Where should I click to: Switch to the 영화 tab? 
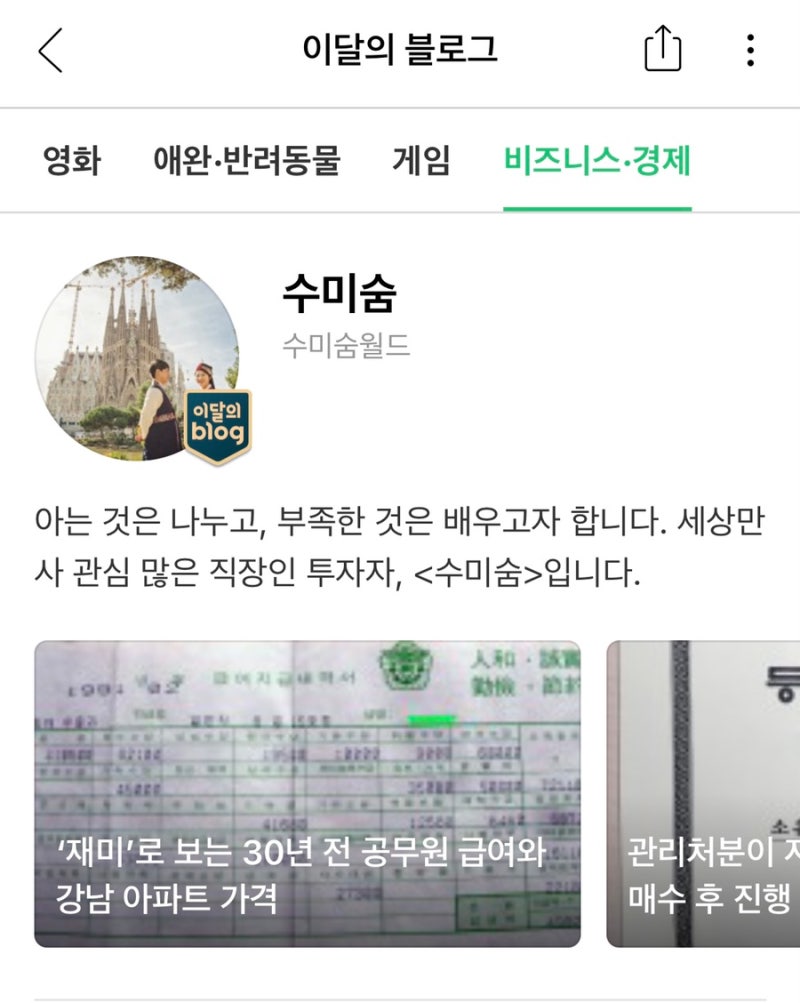tap(72, 160)
